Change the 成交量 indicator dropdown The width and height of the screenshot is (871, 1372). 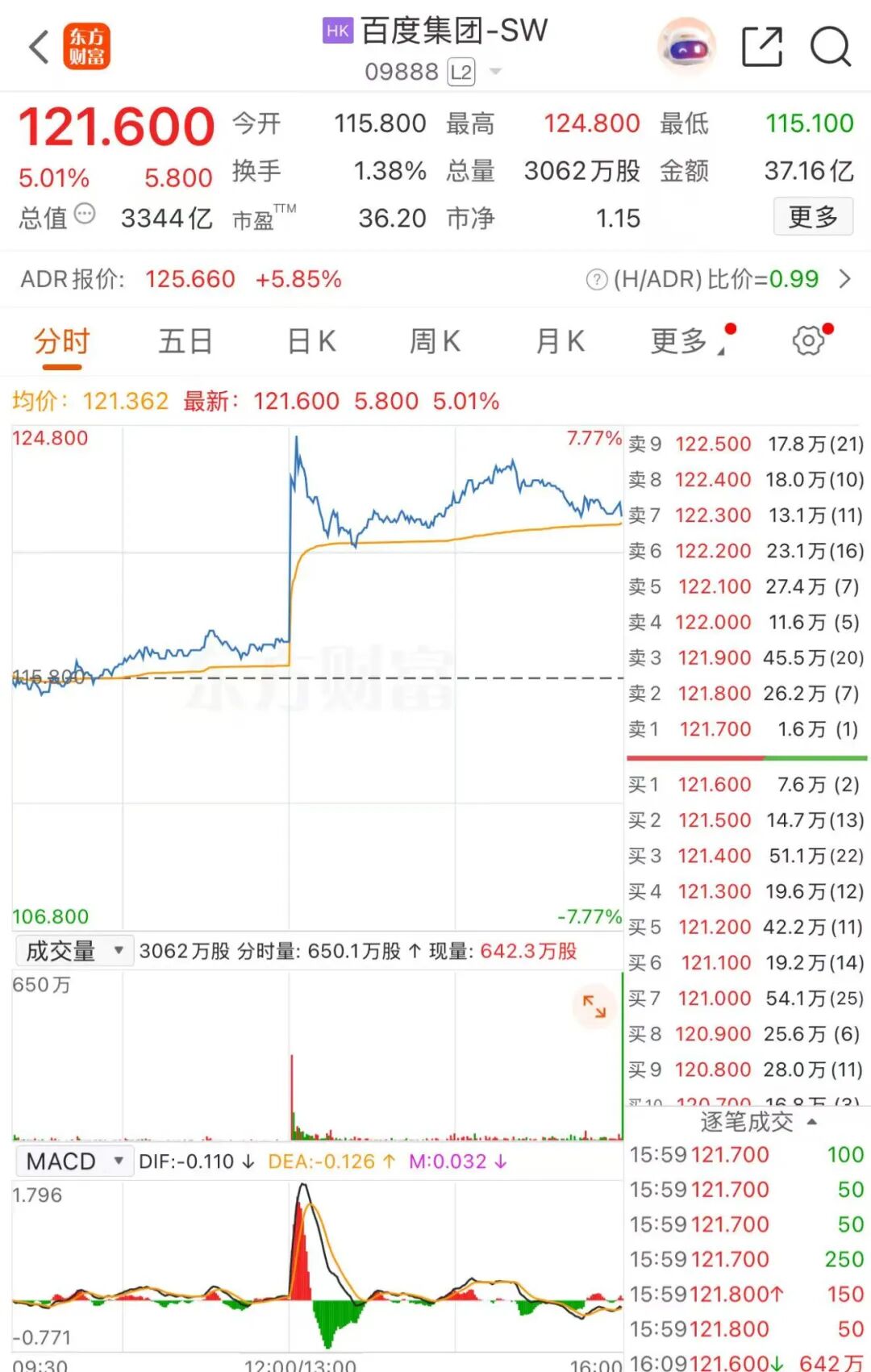tap(73, 951)
